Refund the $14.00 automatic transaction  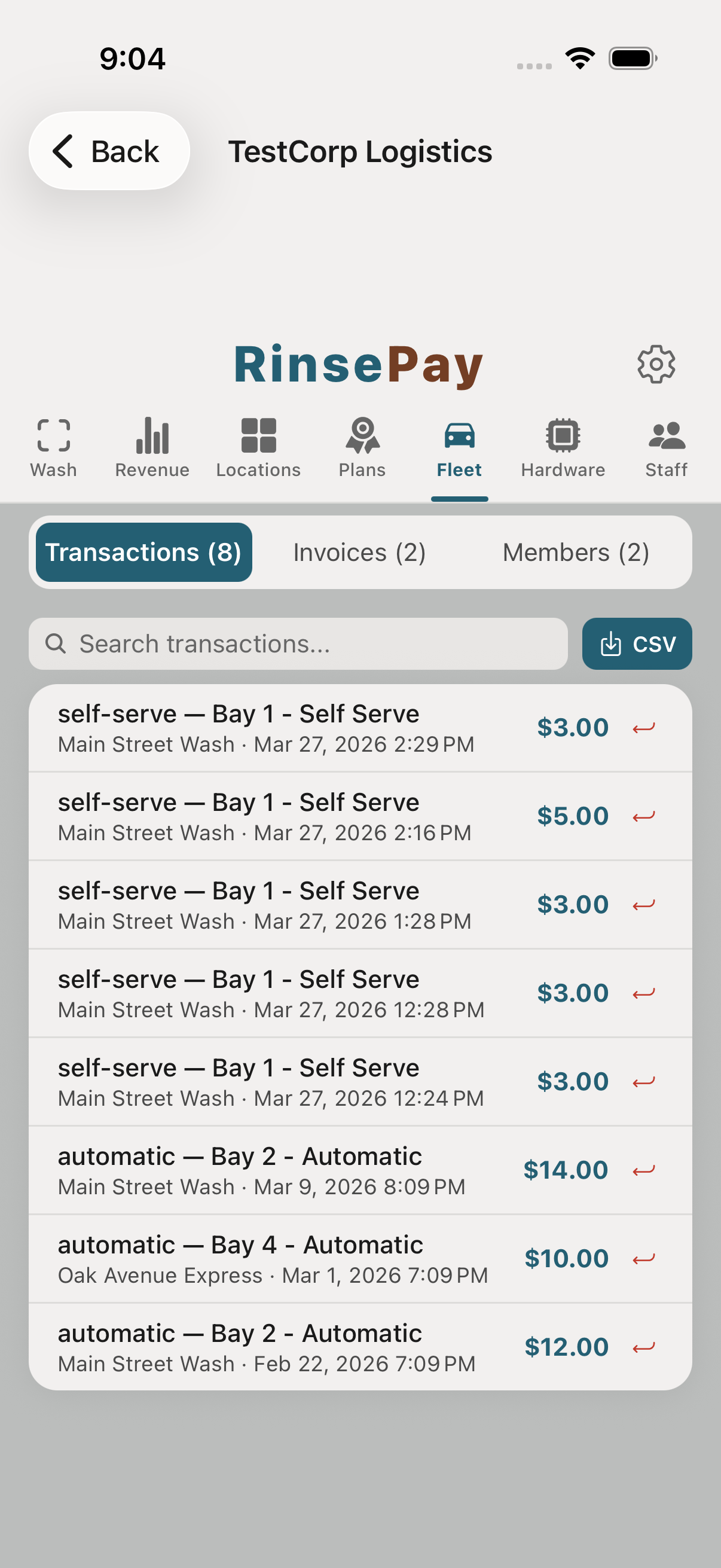click(644, 1170)
